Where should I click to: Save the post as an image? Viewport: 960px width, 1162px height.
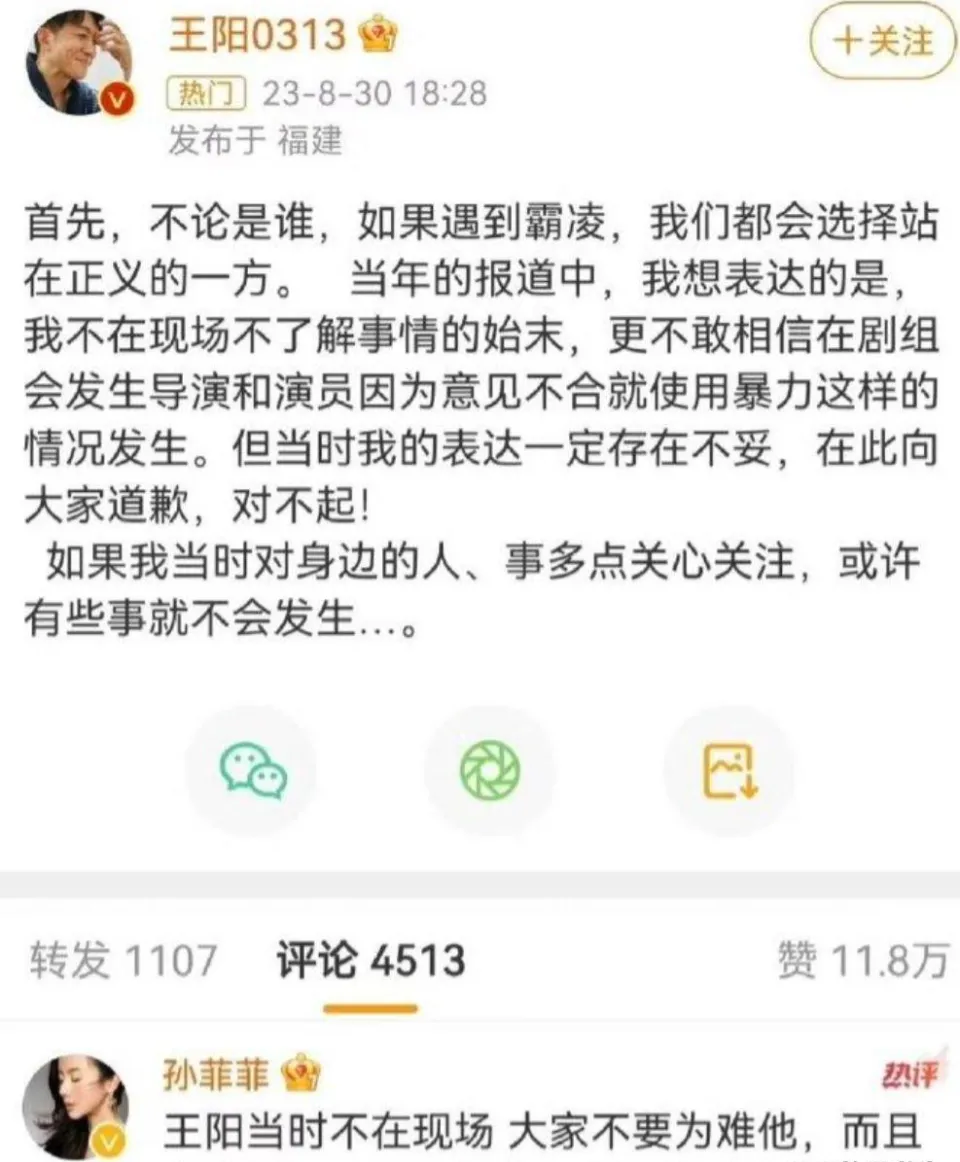coord(730,771)
